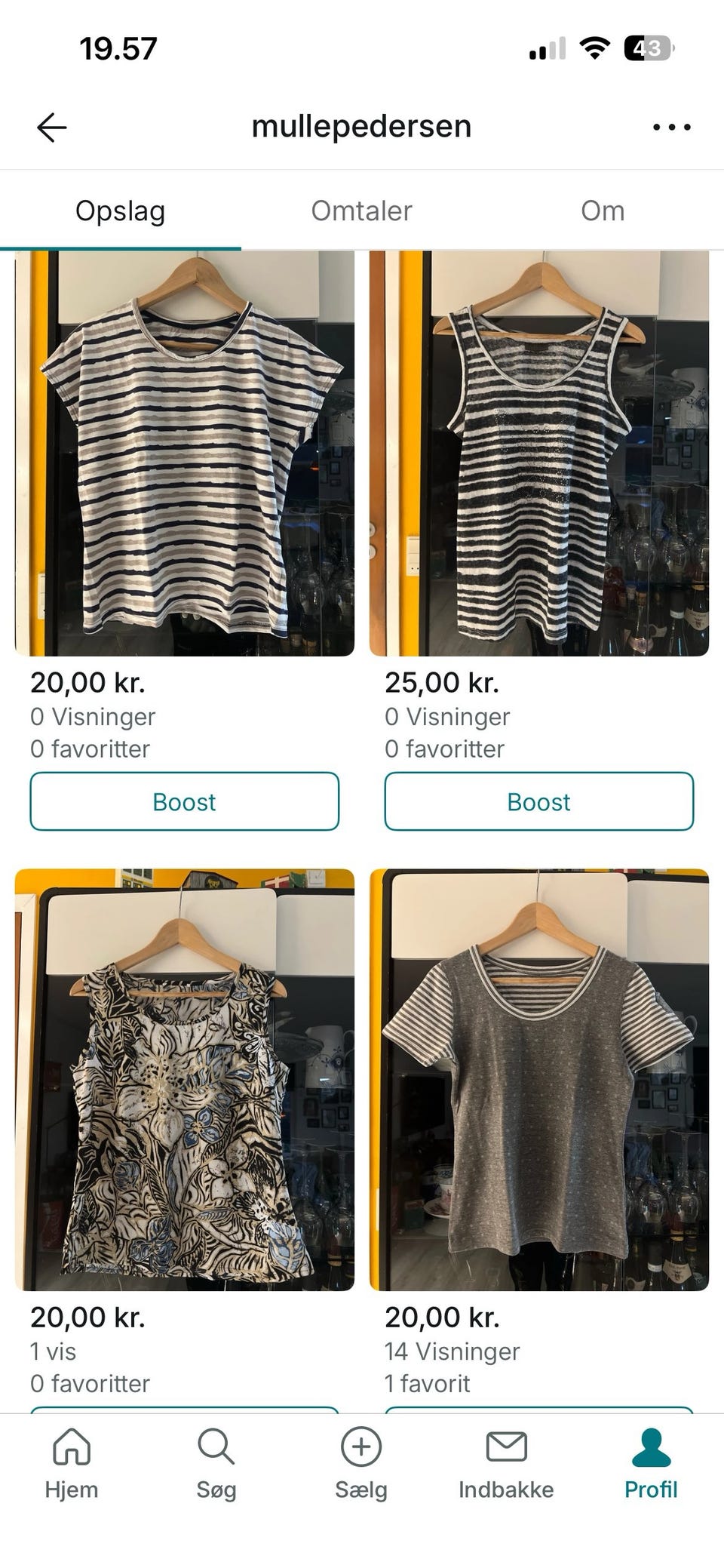Image resolution: width=724 pixels, height=1568 pixels.
Task: Open the floral sleeveless top listing
Action: point(183,1071)
